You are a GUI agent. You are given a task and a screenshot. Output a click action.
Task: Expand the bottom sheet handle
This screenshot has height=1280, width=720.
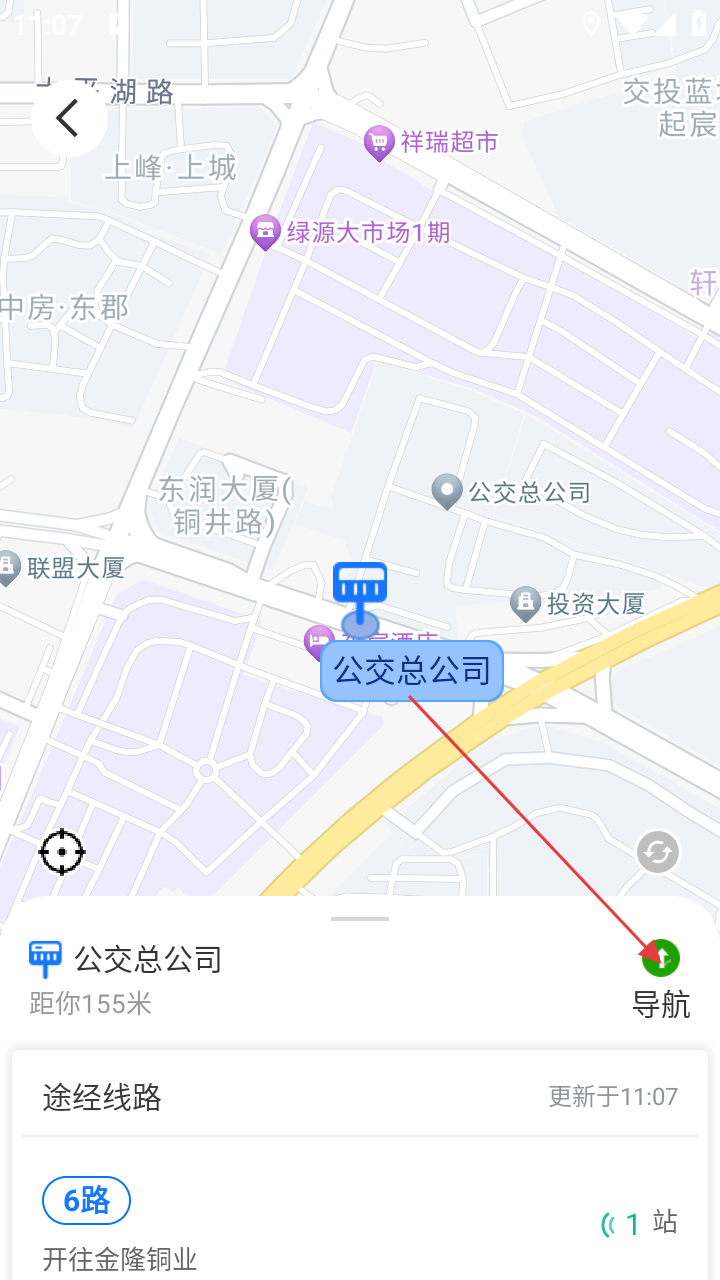pyautogui.click(x=360, y=918)
